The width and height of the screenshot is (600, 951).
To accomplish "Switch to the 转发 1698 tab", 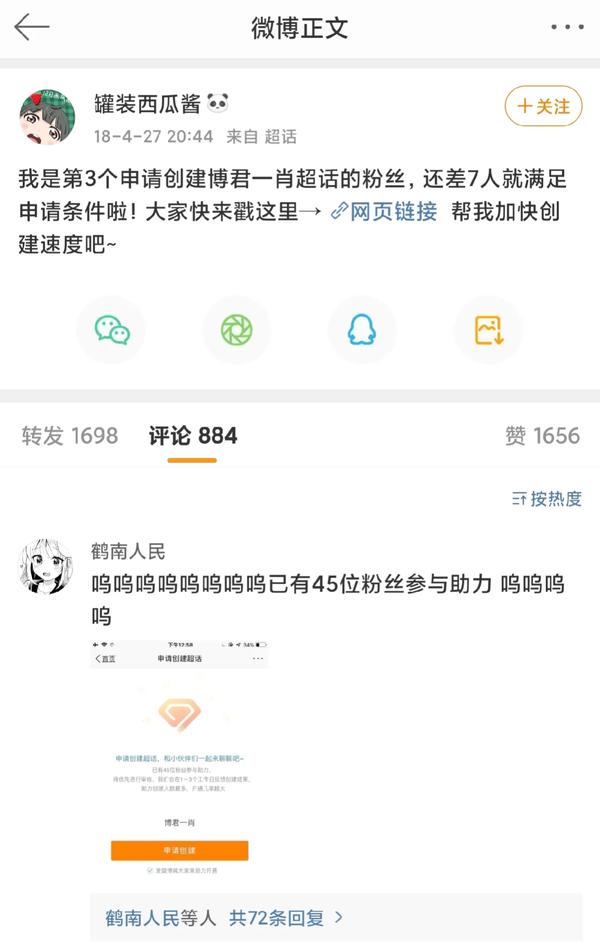I will tap(70, 436).
